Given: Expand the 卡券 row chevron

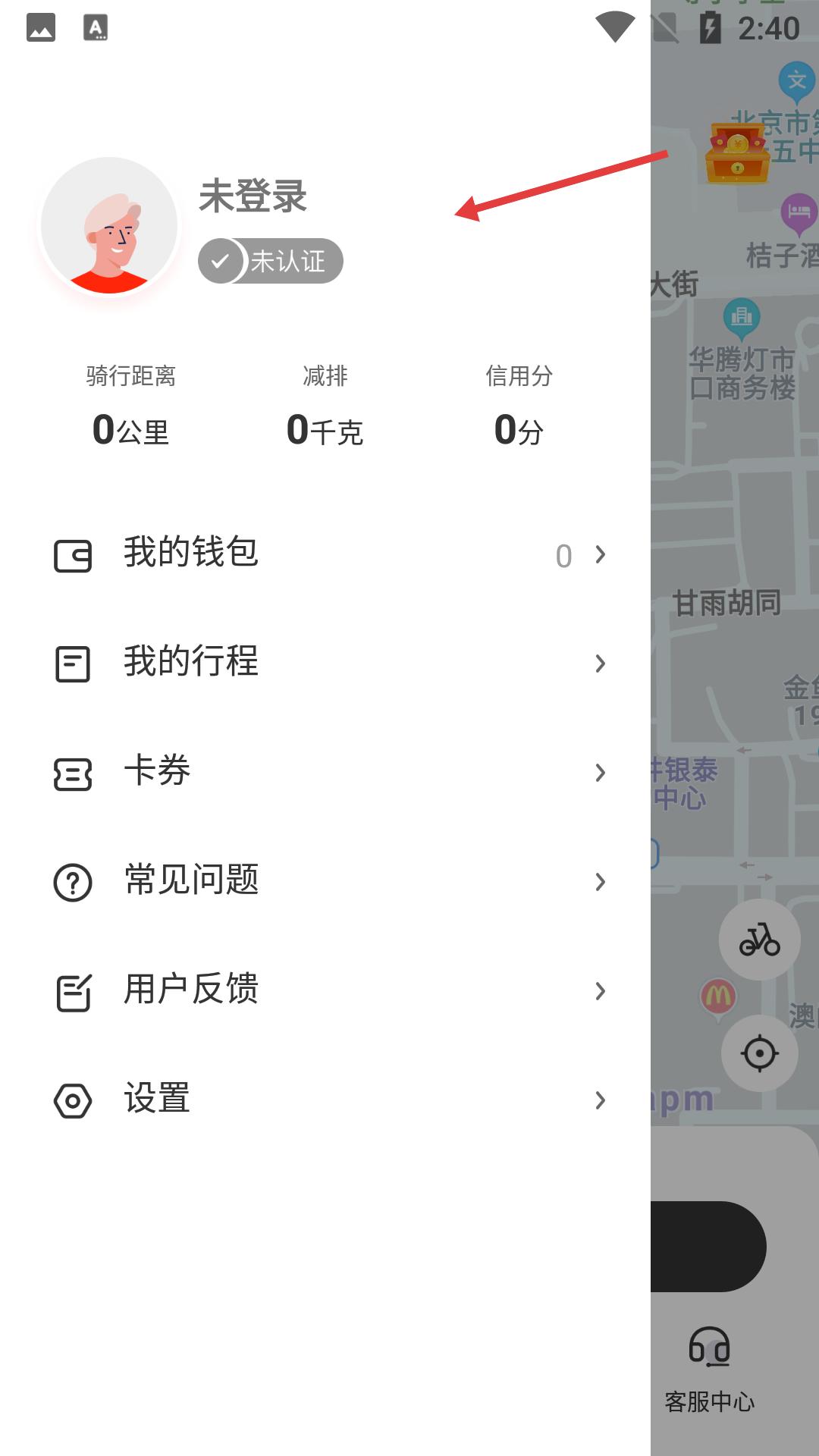Looking at the screenshot, I should point(600,772).
